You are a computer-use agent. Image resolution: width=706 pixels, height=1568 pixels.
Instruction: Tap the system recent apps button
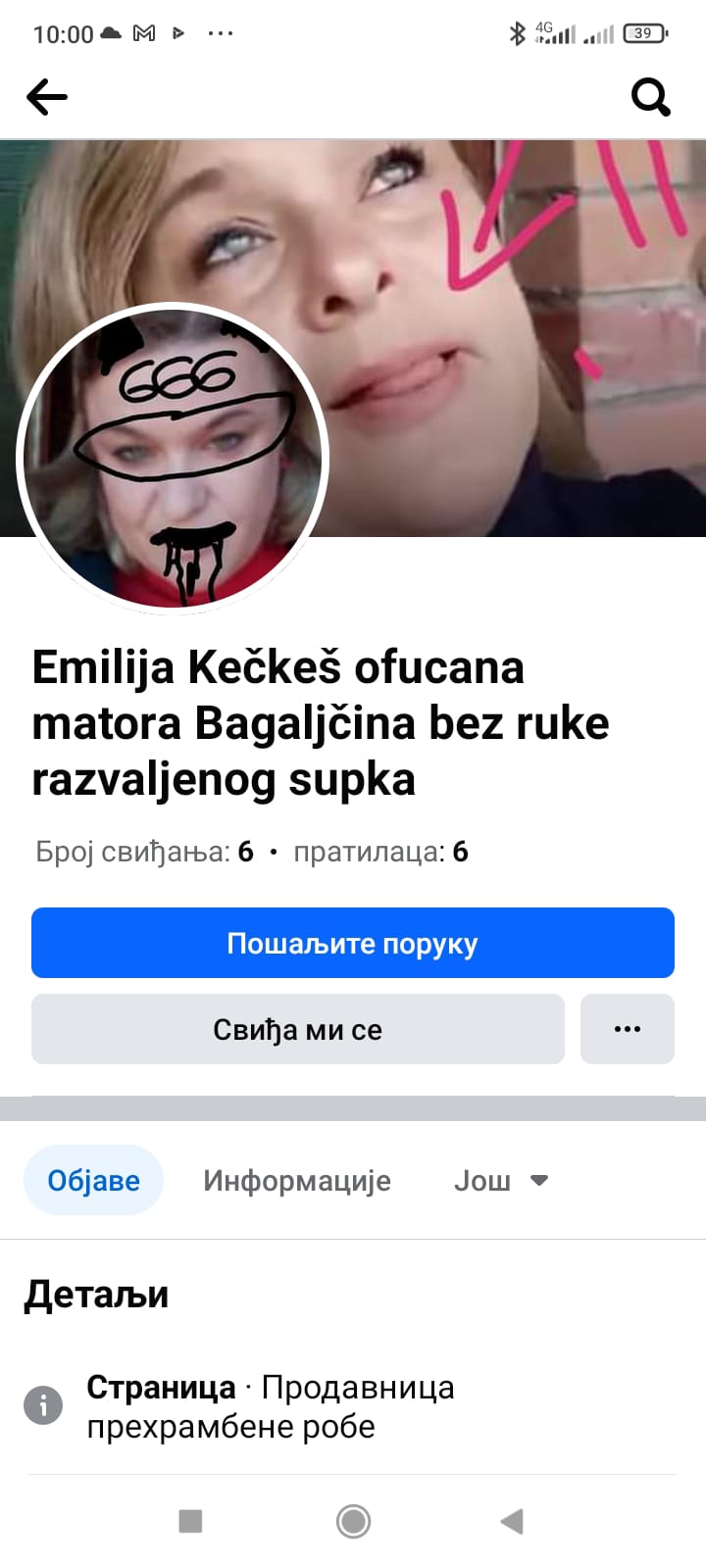[x=190, y=1521]
